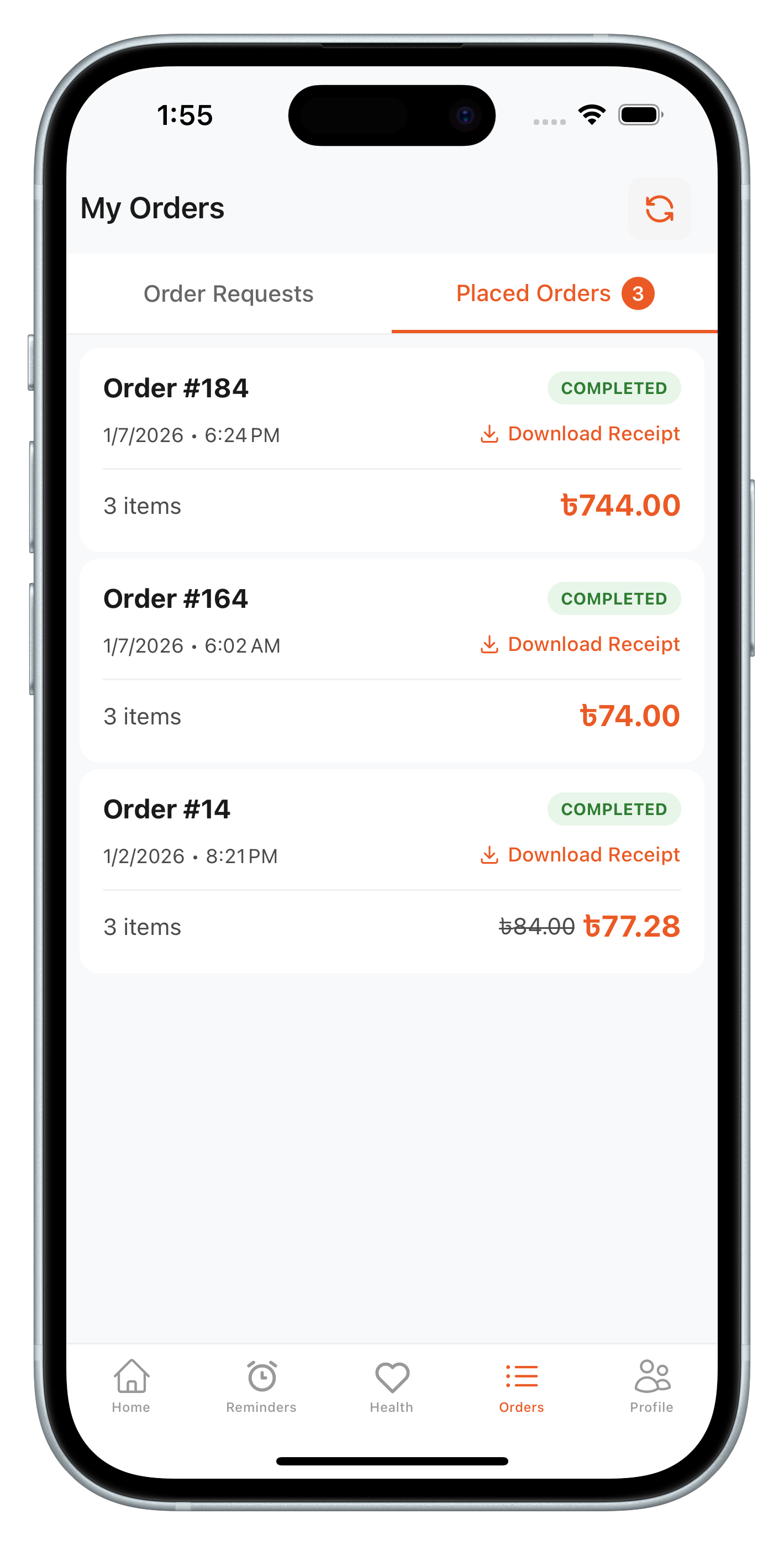Open the Reminders tab
This screenshot has width=784, height=1545.
(261, 1385)
